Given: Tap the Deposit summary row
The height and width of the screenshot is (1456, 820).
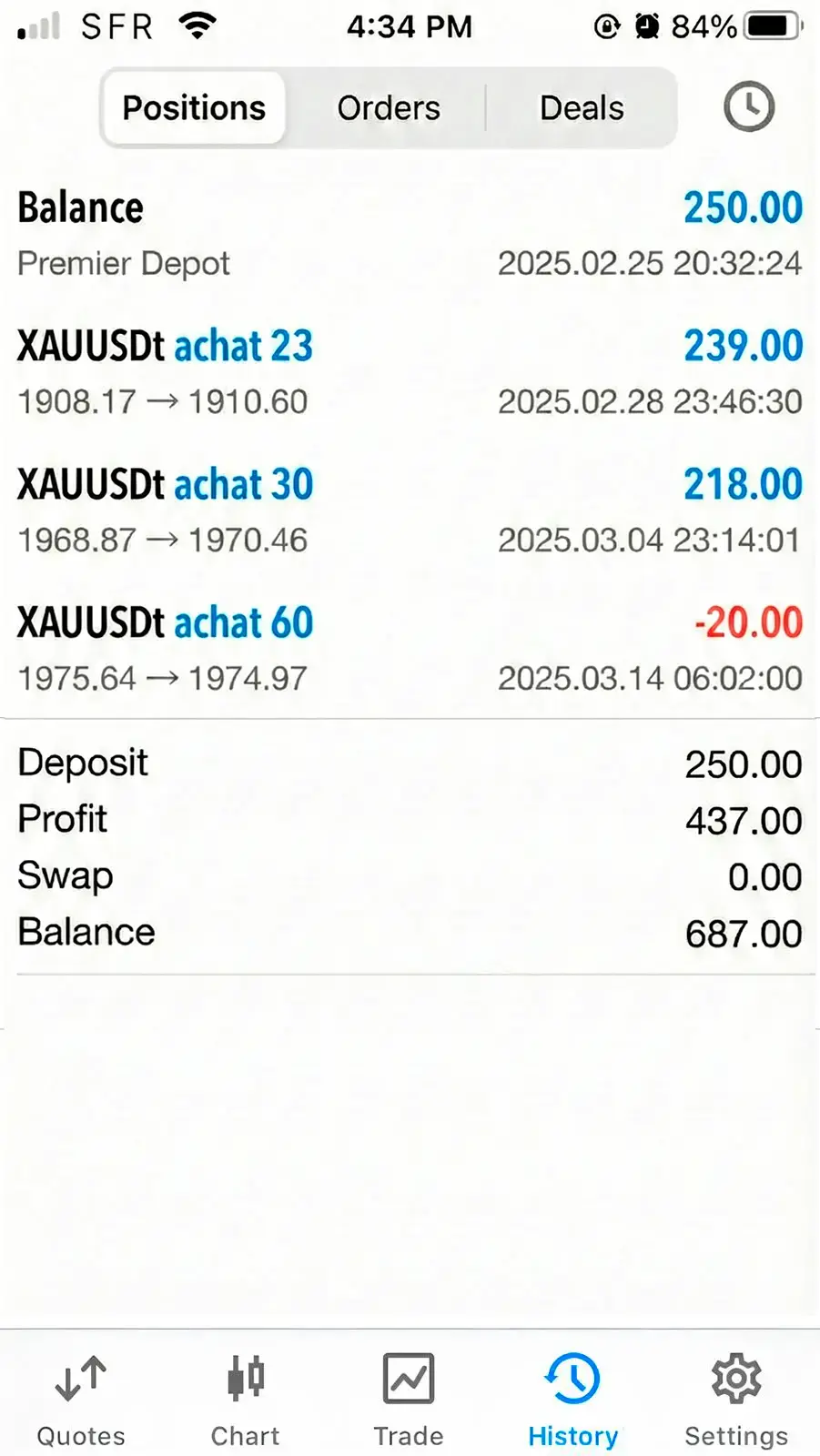Looking at the screenshot, I should (410, 763).
